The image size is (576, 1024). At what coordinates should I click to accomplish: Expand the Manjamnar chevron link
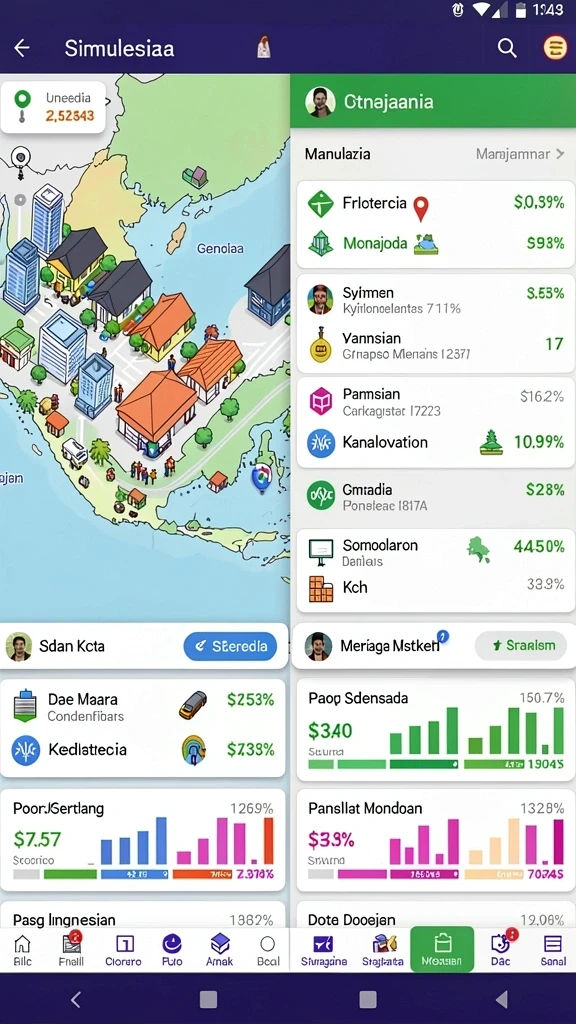click(520, 154)
